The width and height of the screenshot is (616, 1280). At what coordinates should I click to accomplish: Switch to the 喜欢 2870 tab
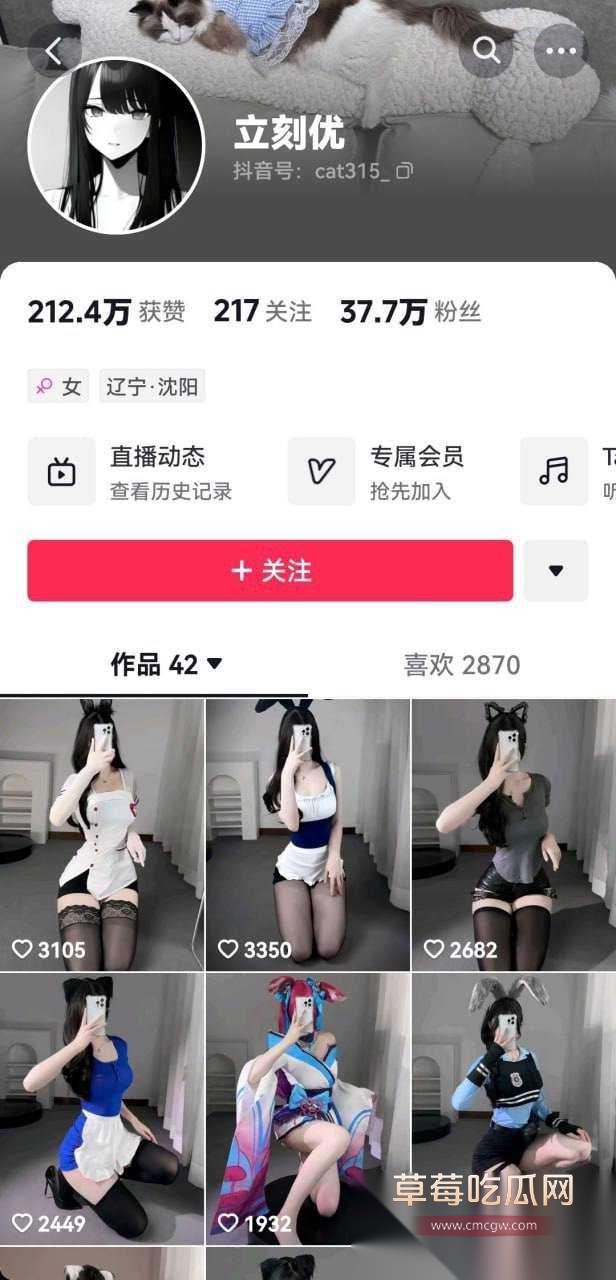(x=461, y=665)
